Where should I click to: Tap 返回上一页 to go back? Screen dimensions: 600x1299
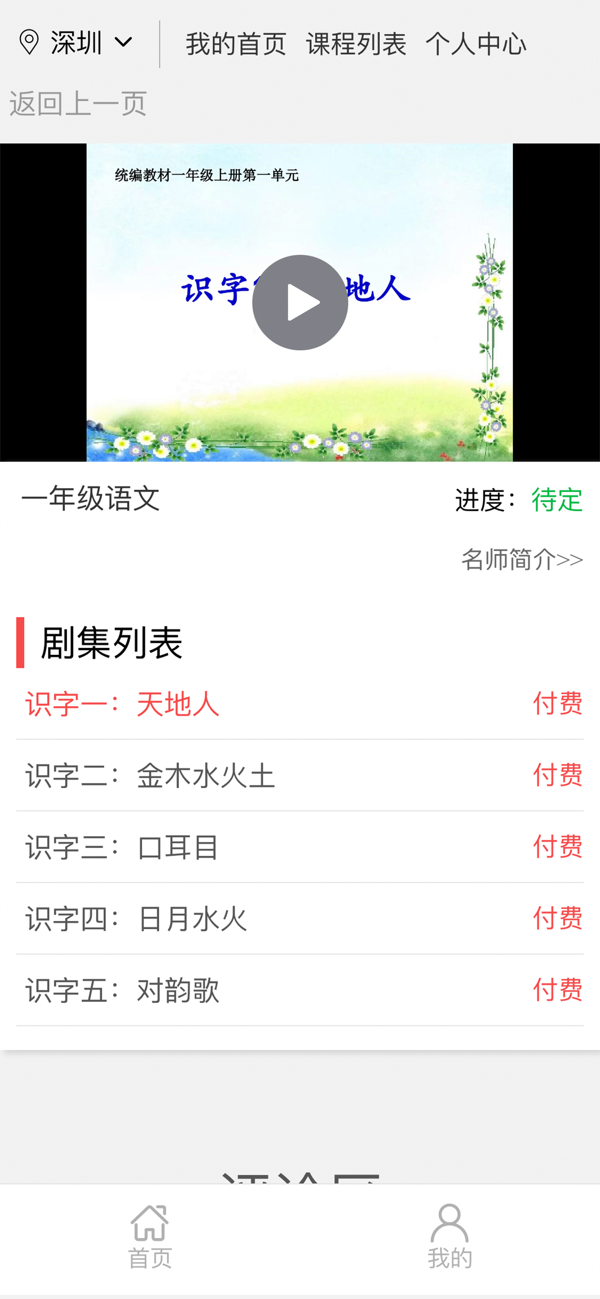coord(78,103)
